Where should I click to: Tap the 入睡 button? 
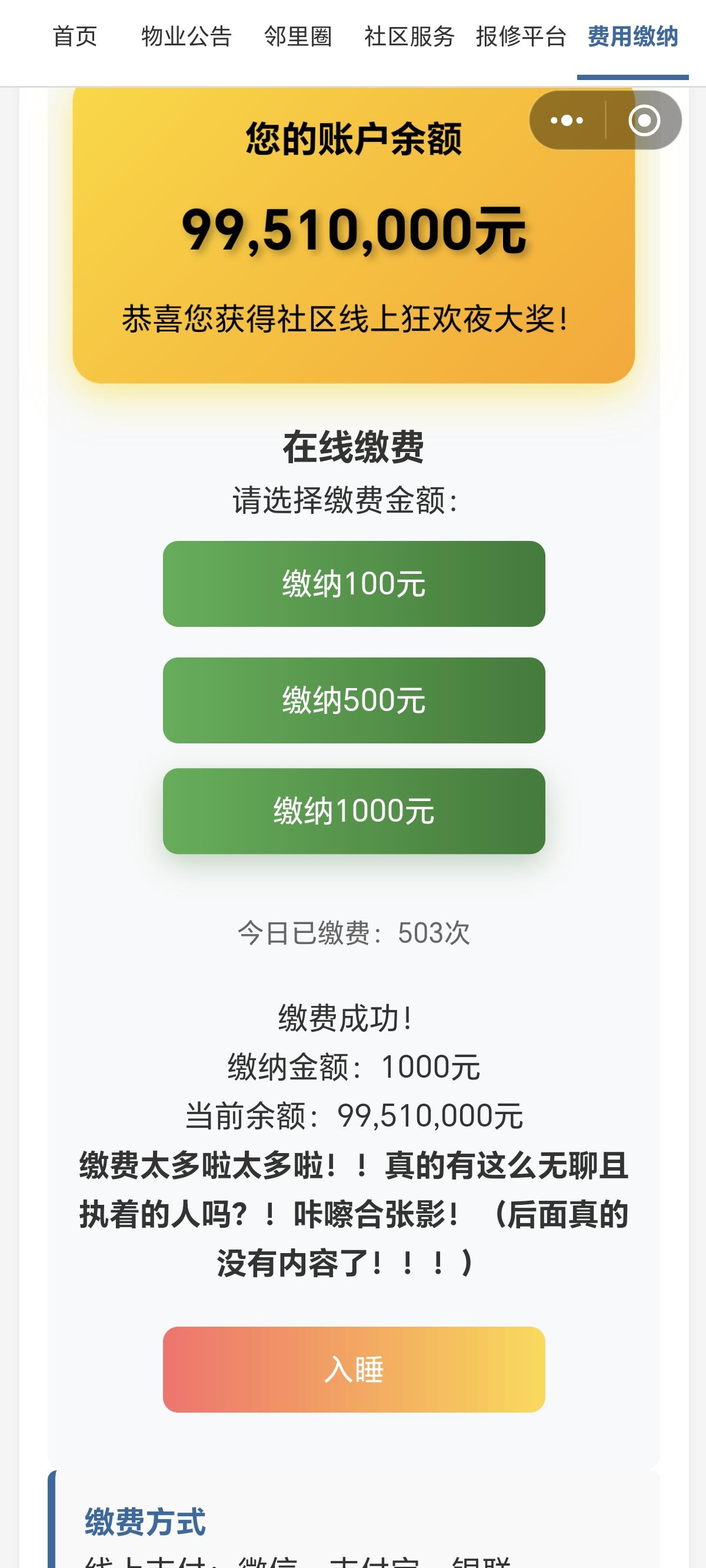pos(354,1370)
